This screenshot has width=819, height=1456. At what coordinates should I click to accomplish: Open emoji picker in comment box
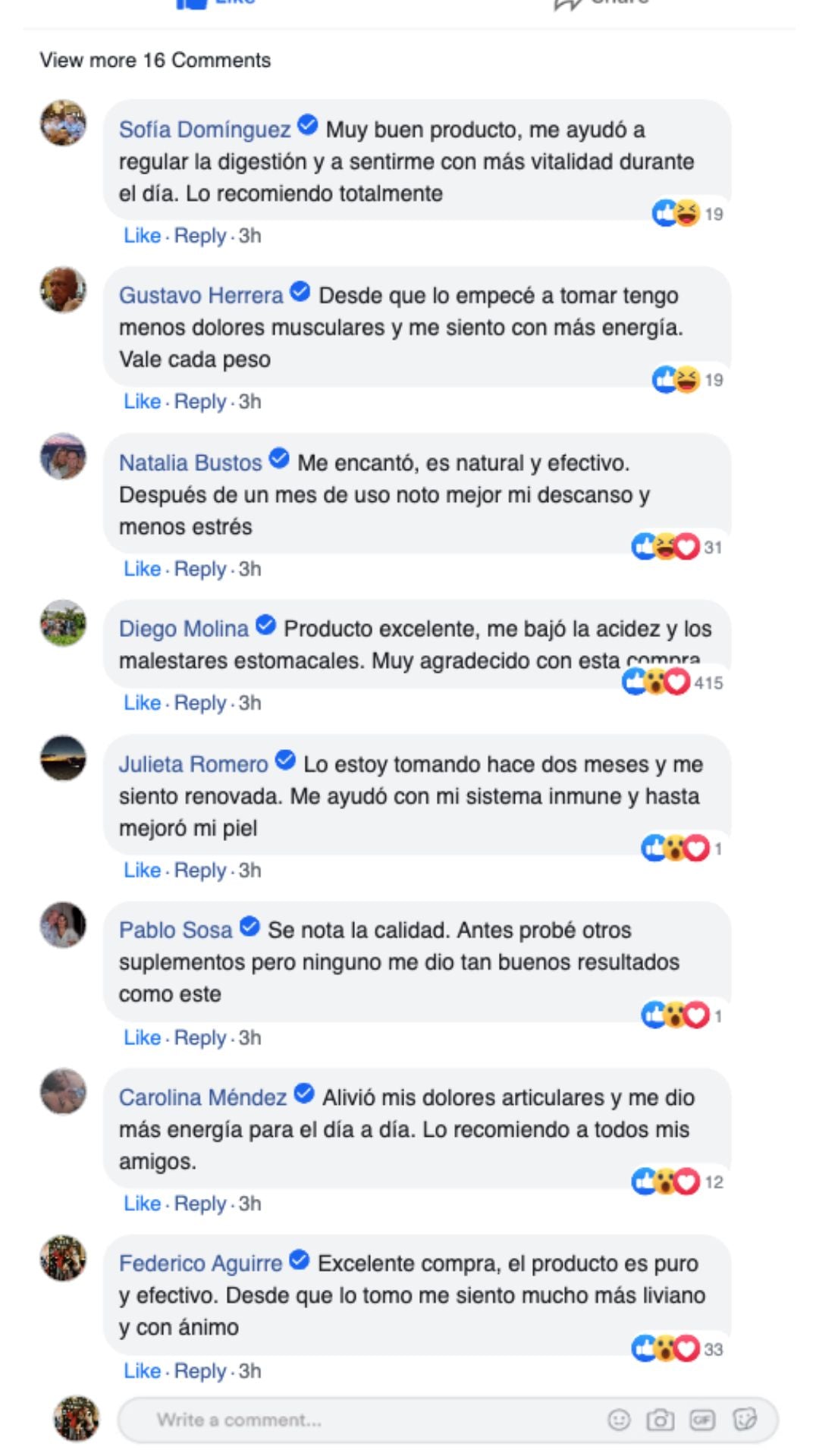coord(619,1420)
